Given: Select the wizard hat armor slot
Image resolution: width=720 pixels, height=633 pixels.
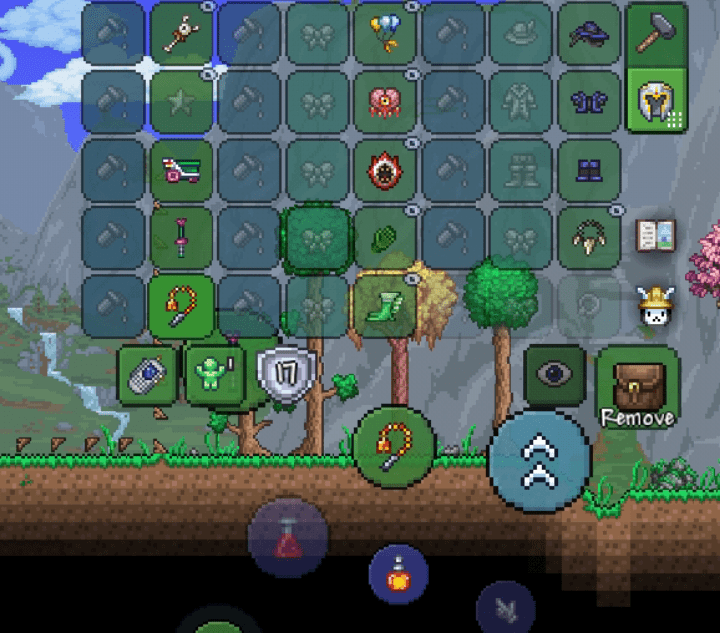Looking at the screenshot, I should [x=589, y=33].
